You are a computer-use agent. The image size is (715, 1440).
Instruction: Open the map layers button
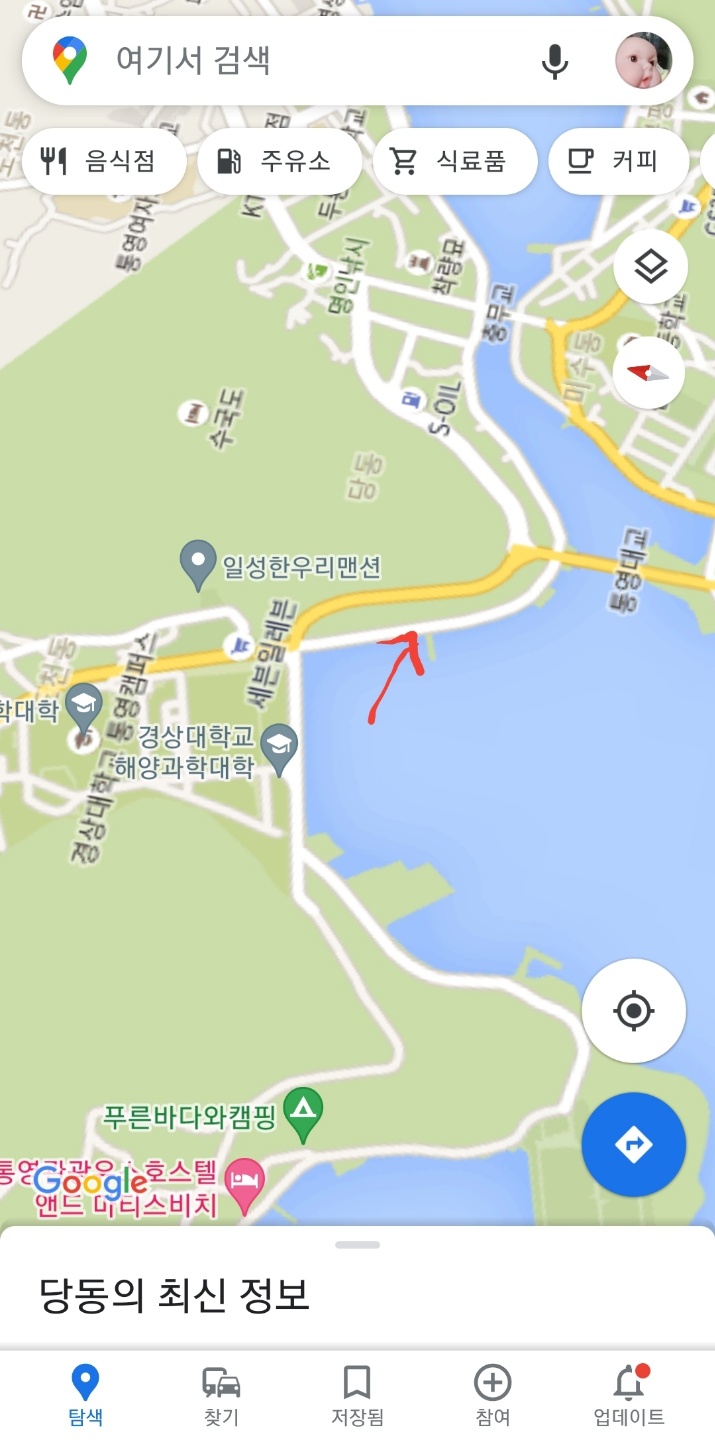pyautogui.click(x=650, y=267)
